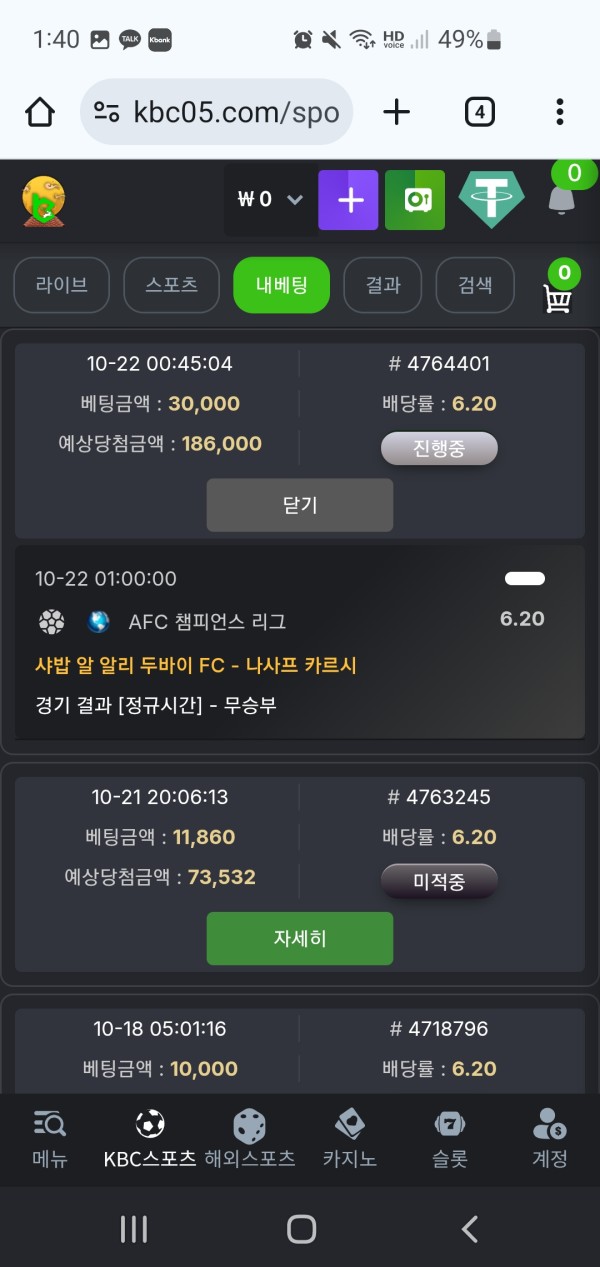Show details of bet #4763245 via 자세히

(299, 938)
